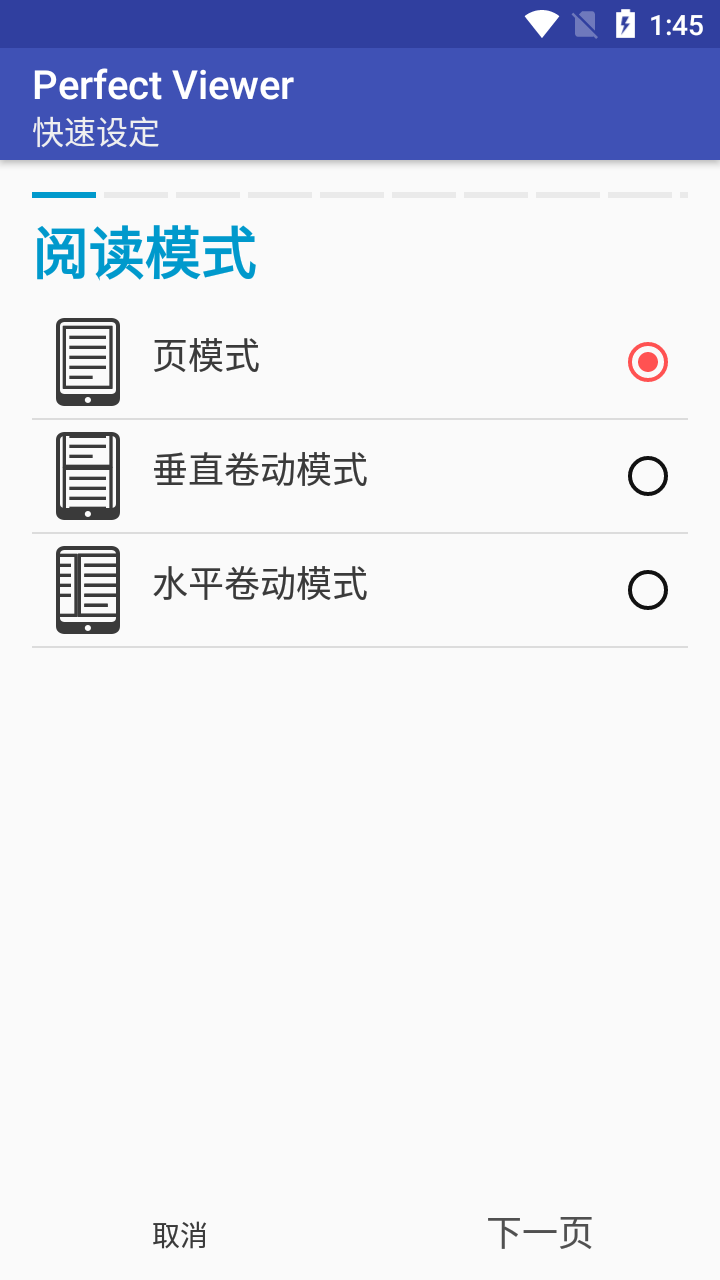Choose 垂直卷动模式 option
The height and width of the screenshot is (1280, 720).
[647, 476]
